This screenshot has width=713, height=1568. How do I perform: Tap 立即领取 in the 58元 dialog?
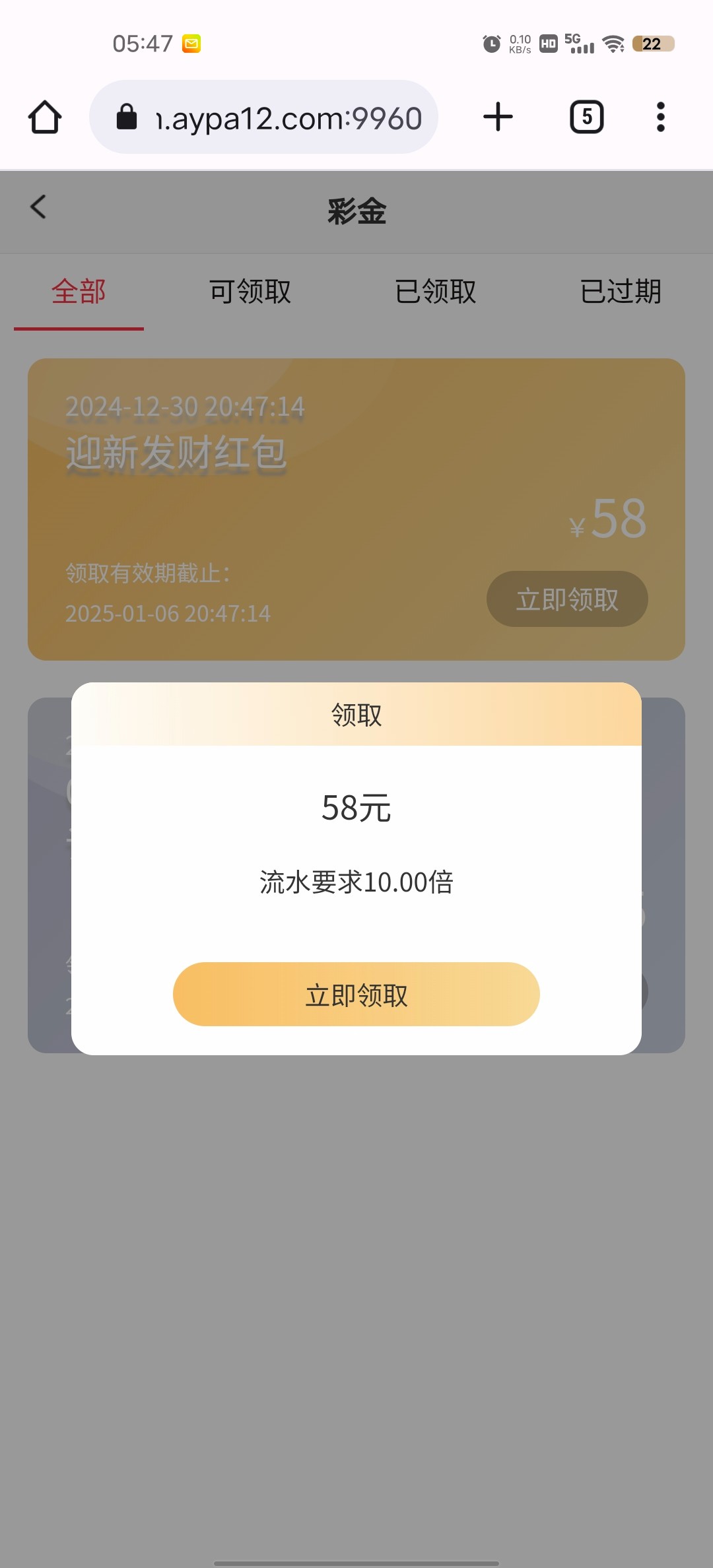click(356, 994)
